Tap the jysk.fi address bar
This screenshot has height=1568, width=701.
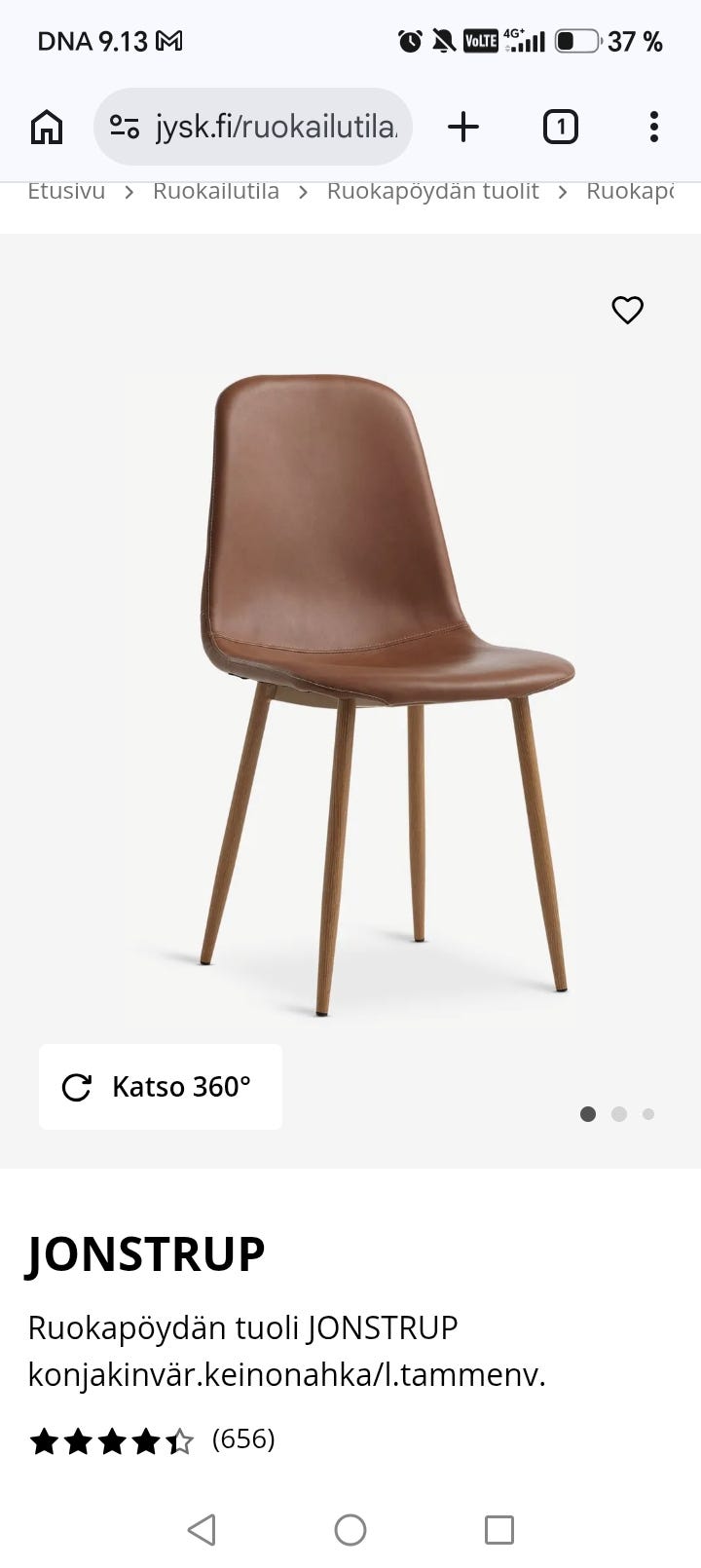tap(253, 127)
